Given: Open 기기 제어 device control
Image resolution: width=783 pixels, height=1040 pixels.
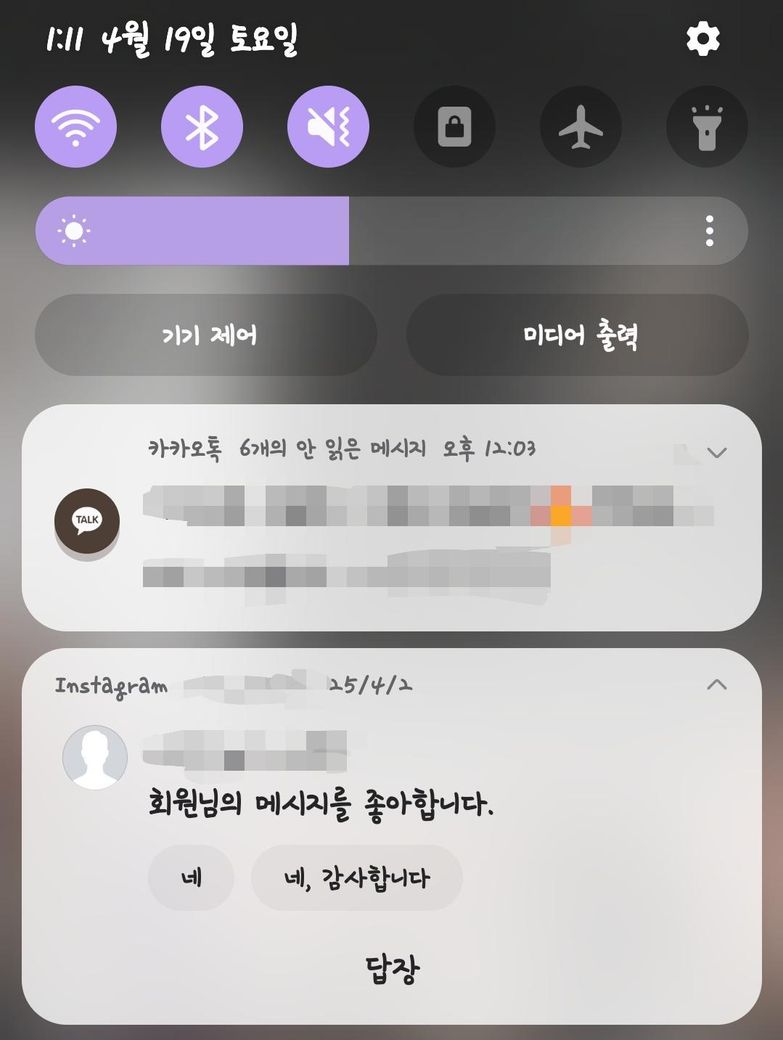Looking at the screenshot, I should pyautogui.click(x=206, y=335).
